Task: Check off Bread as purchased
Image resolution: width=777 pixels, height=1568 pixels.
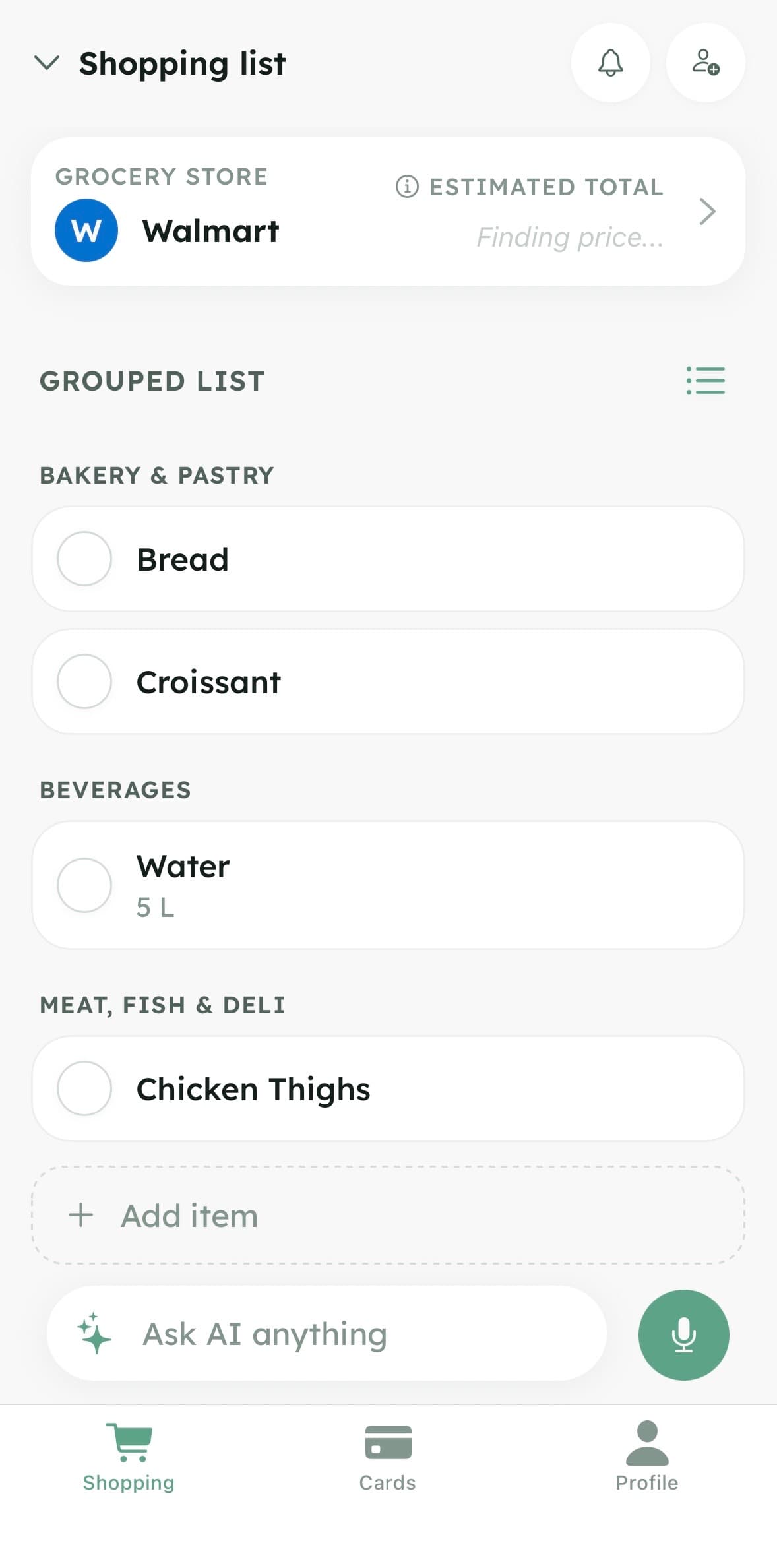Action: [x=84, y=559]
